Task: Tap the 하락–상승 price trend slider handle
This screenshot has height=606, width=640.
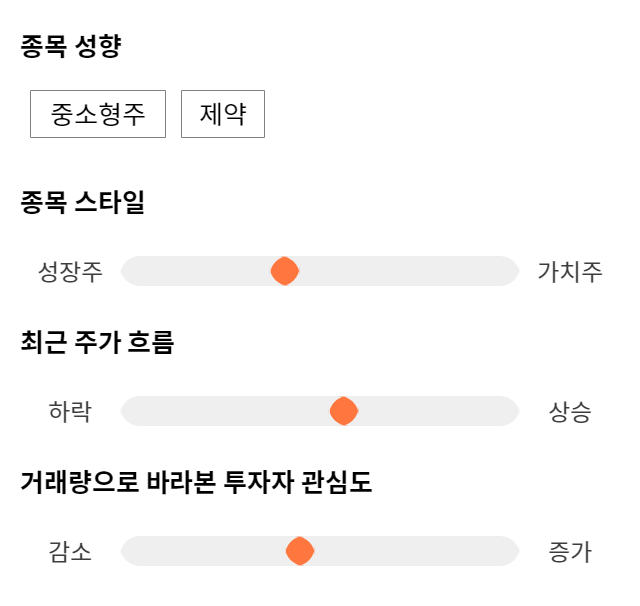Action: coord(344,411)
